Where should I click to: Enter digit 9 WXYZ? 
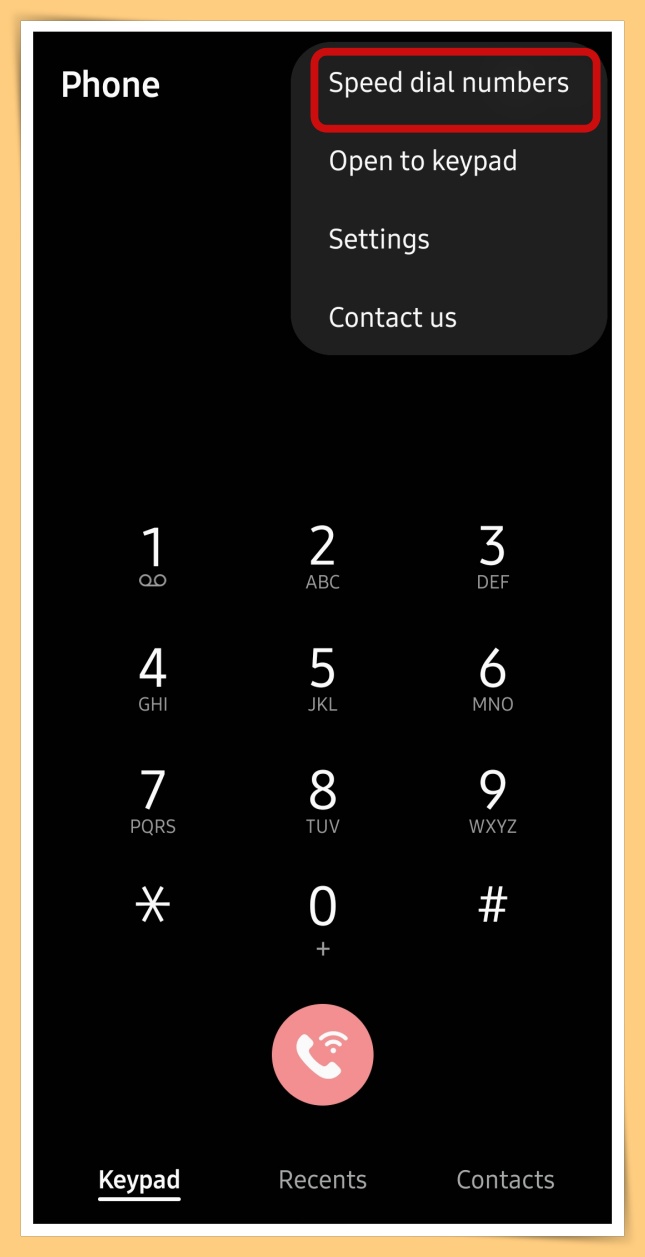pyautogui.click(x=492, y=801)
